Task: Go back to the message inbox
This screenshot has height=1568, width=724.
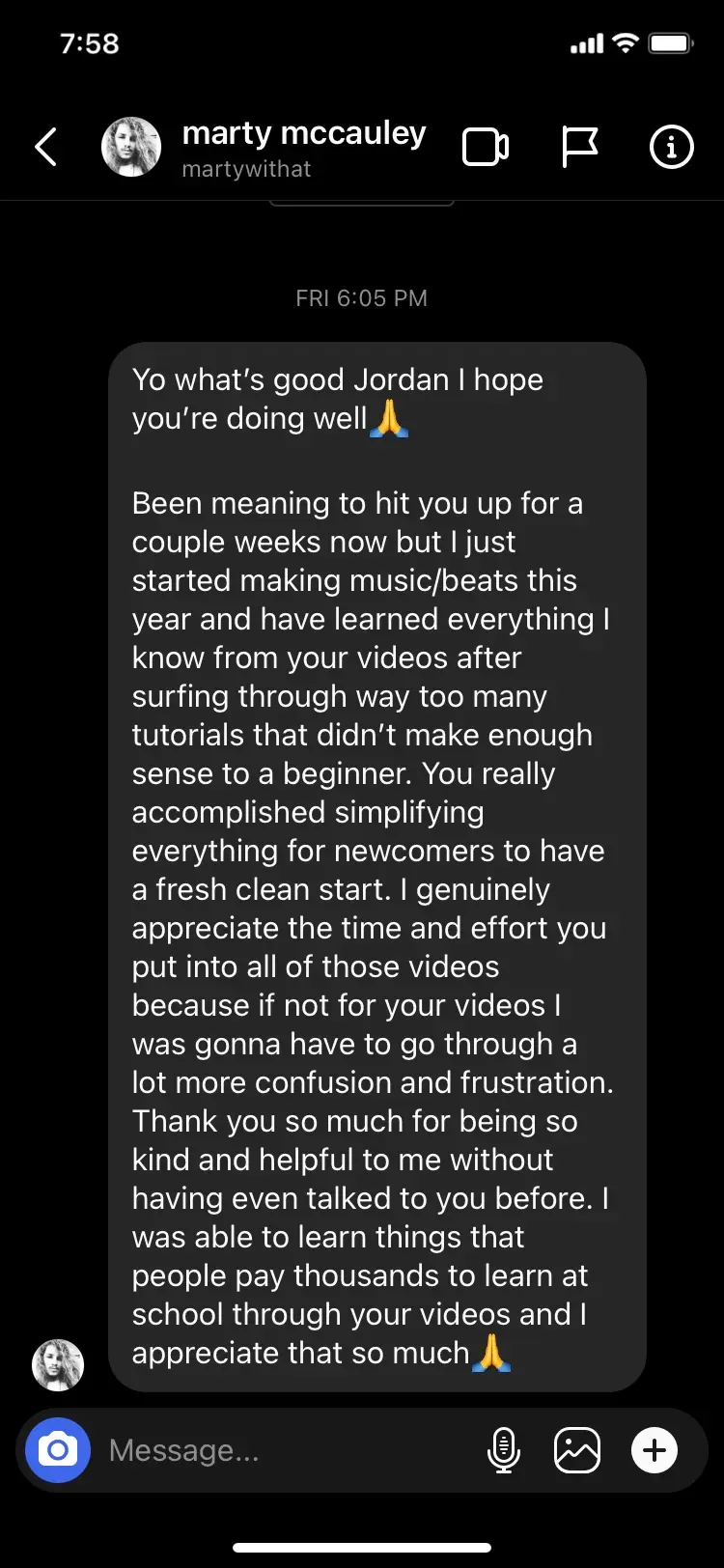Action: click(x=45, y=148)
